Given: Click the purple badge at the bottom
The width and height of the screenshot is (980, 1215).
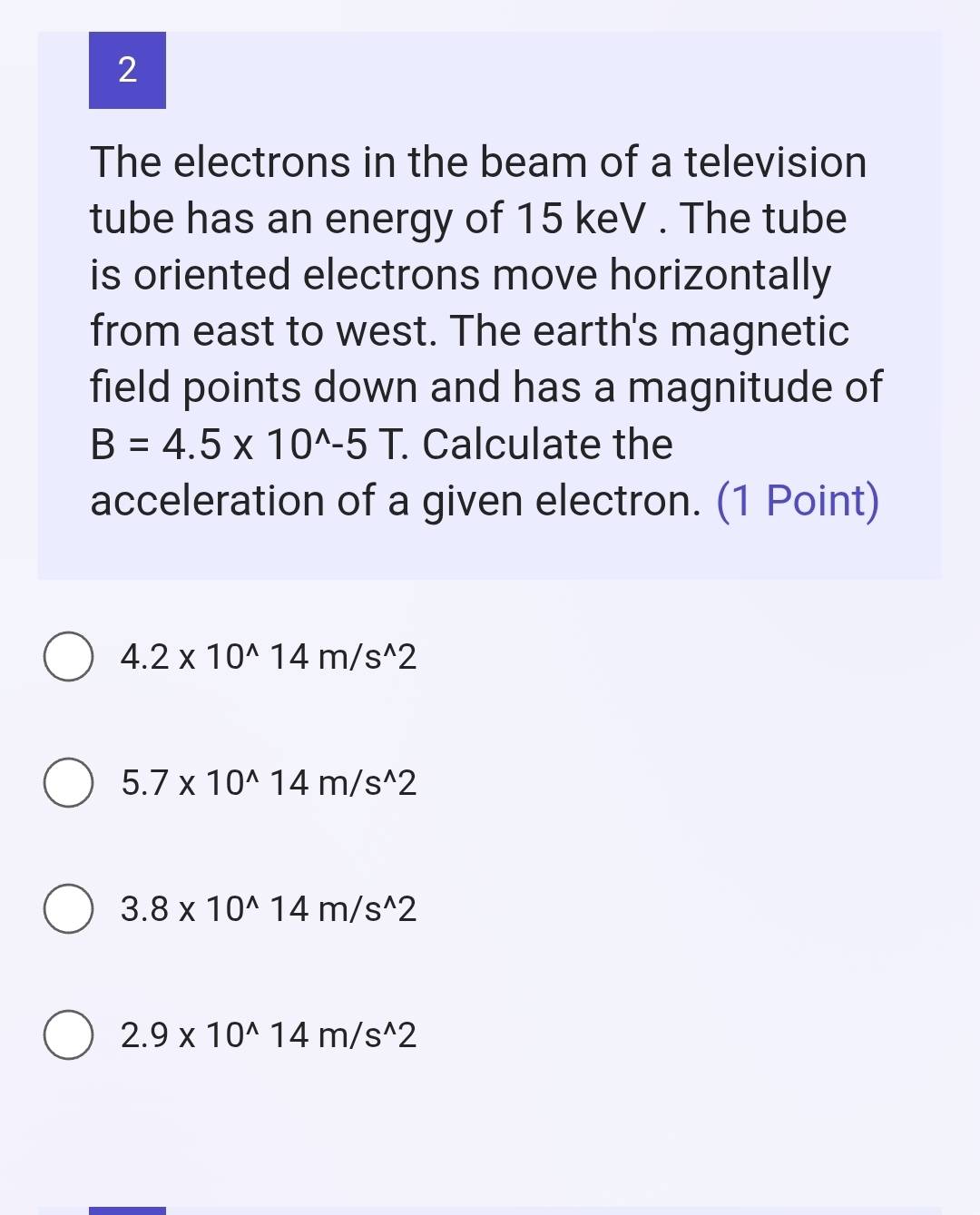Looking at the screenshot, I should point(126,1210).
